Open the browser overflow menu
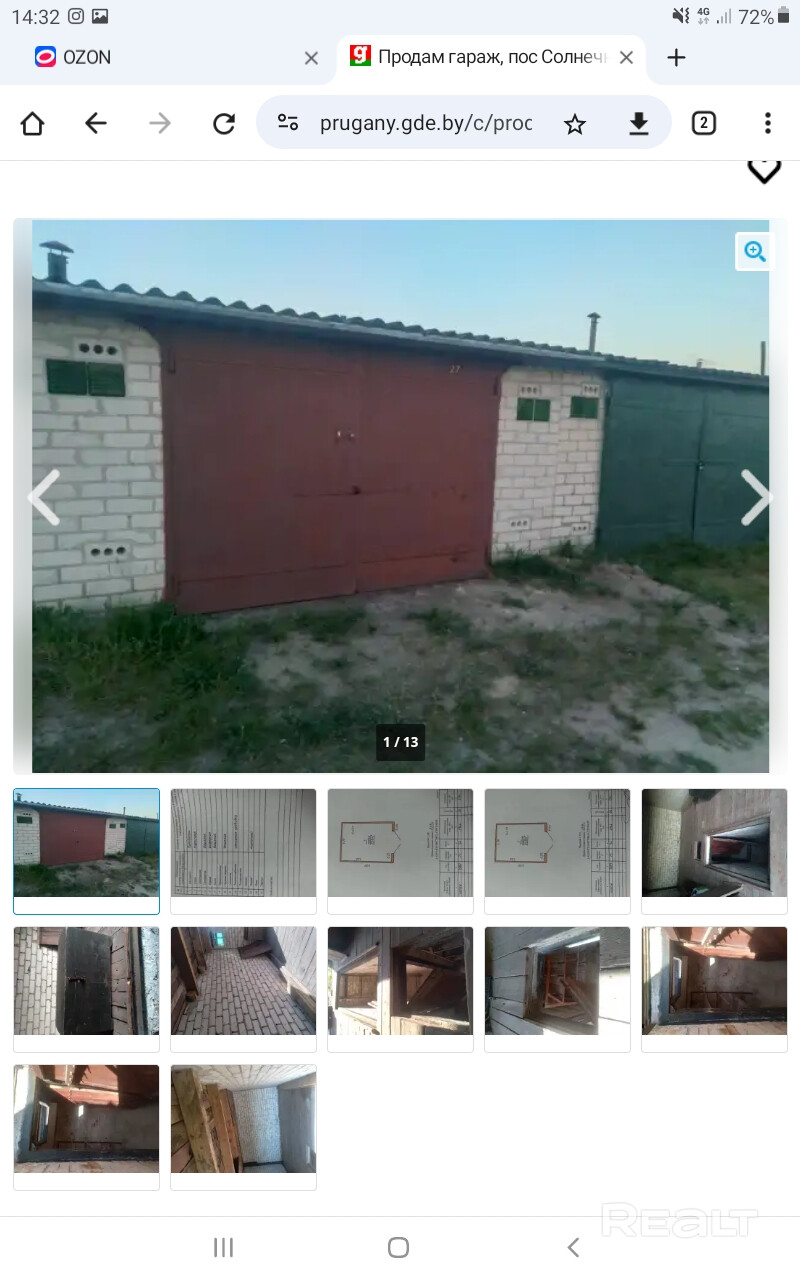Viewport: 800px width, 1280px height. tap(767, 123)
